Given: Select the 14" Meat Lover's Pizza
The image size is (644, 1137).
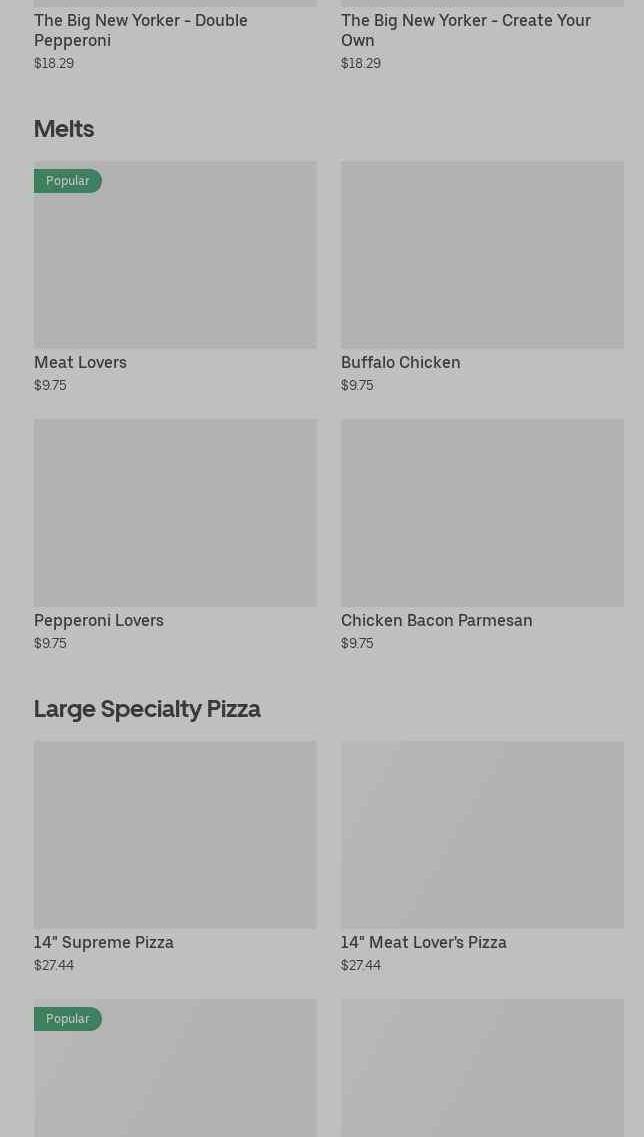Looking at the screenshot, I should 482,835.
